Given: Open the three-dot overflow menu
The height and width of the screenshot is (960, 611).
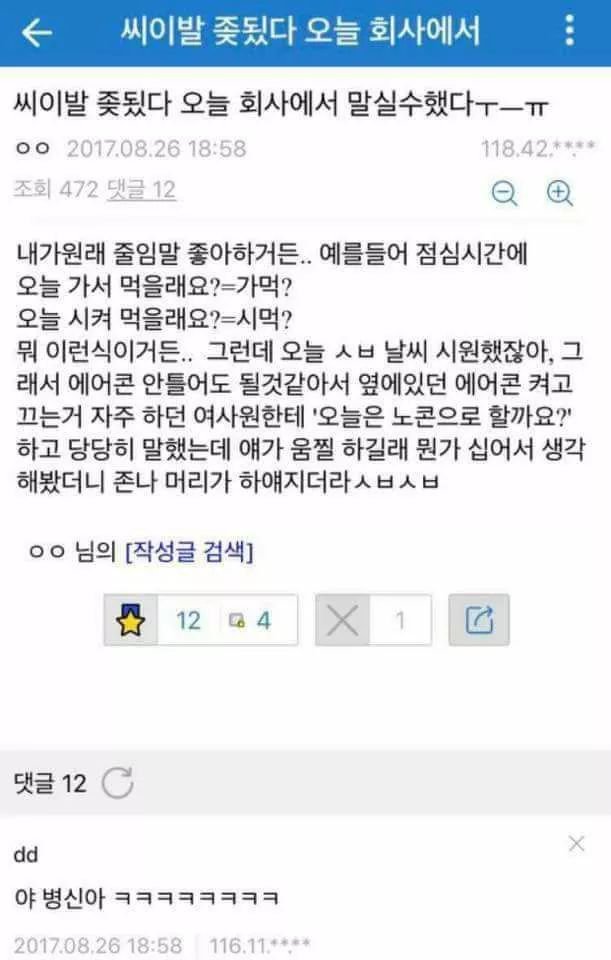Looking at the screenshot, I should click(x=570, y=32).
